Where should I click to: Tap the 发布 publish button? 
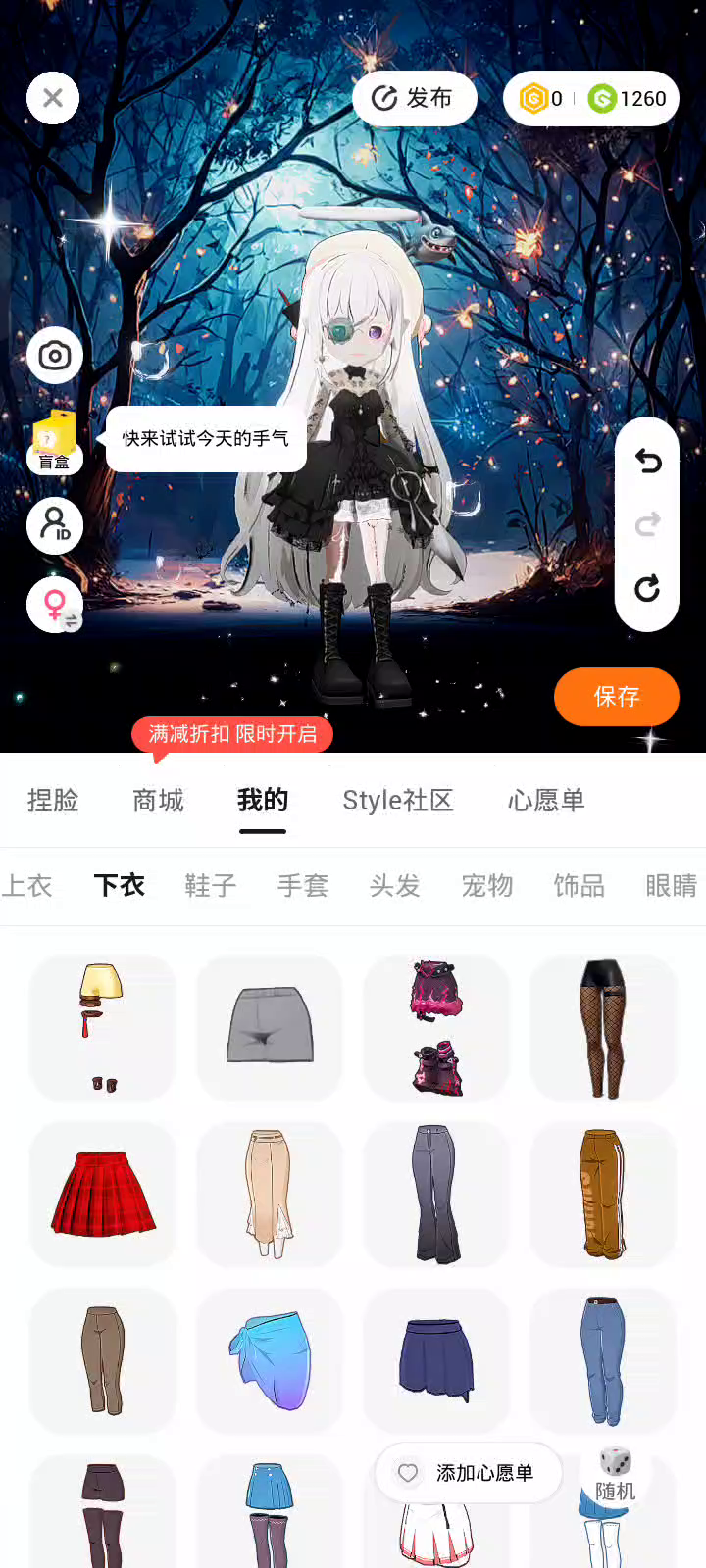point(415,98)
